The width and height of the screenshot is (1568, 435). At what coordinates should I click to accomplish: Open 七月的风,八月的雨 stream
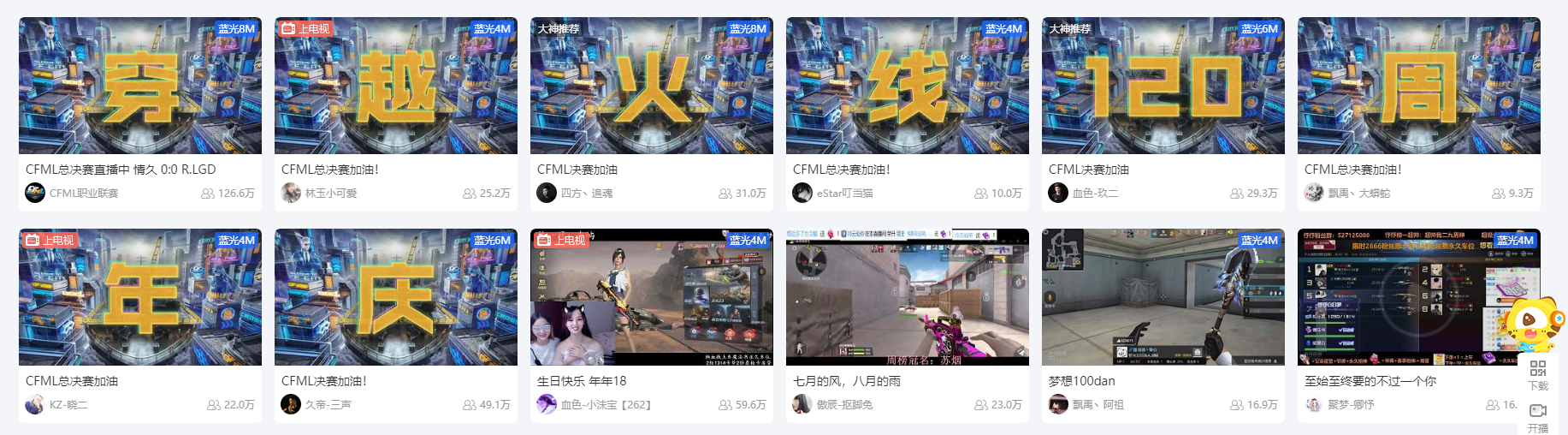(x=907, y=297)
